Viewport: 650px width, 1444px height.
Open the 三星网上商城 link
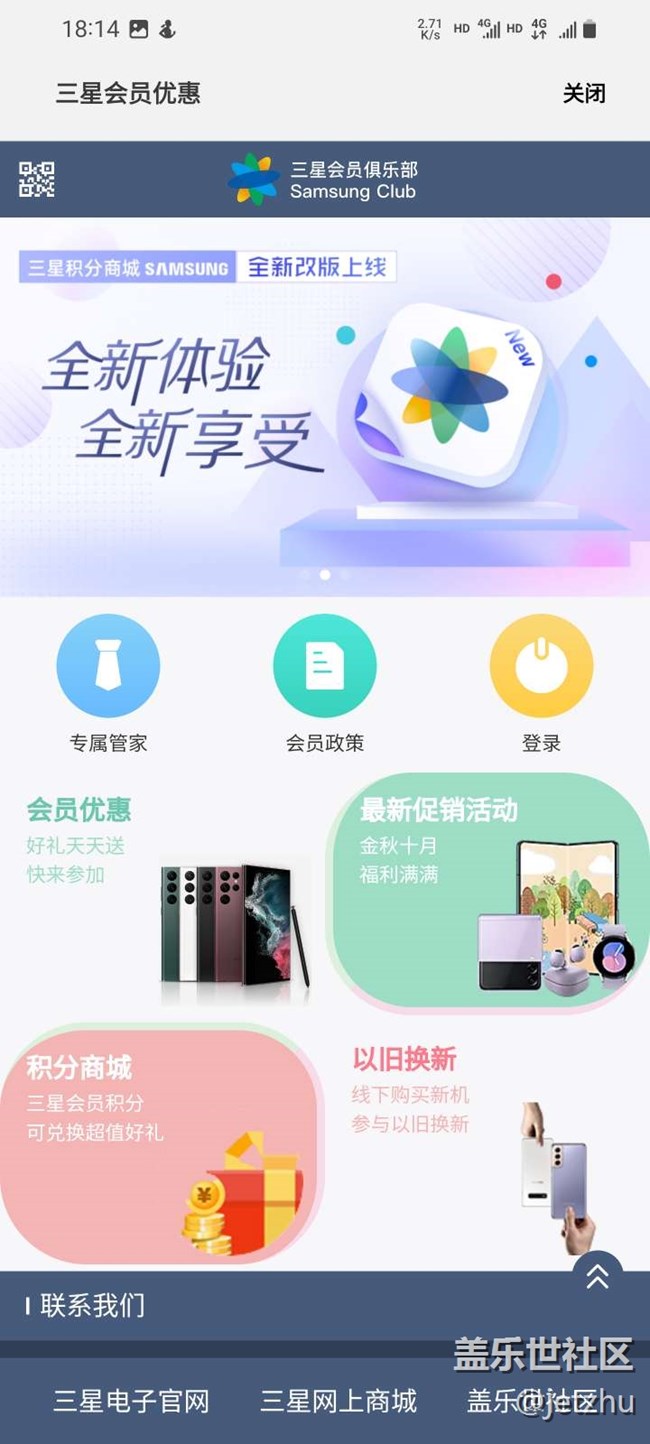pos(338,1401)
